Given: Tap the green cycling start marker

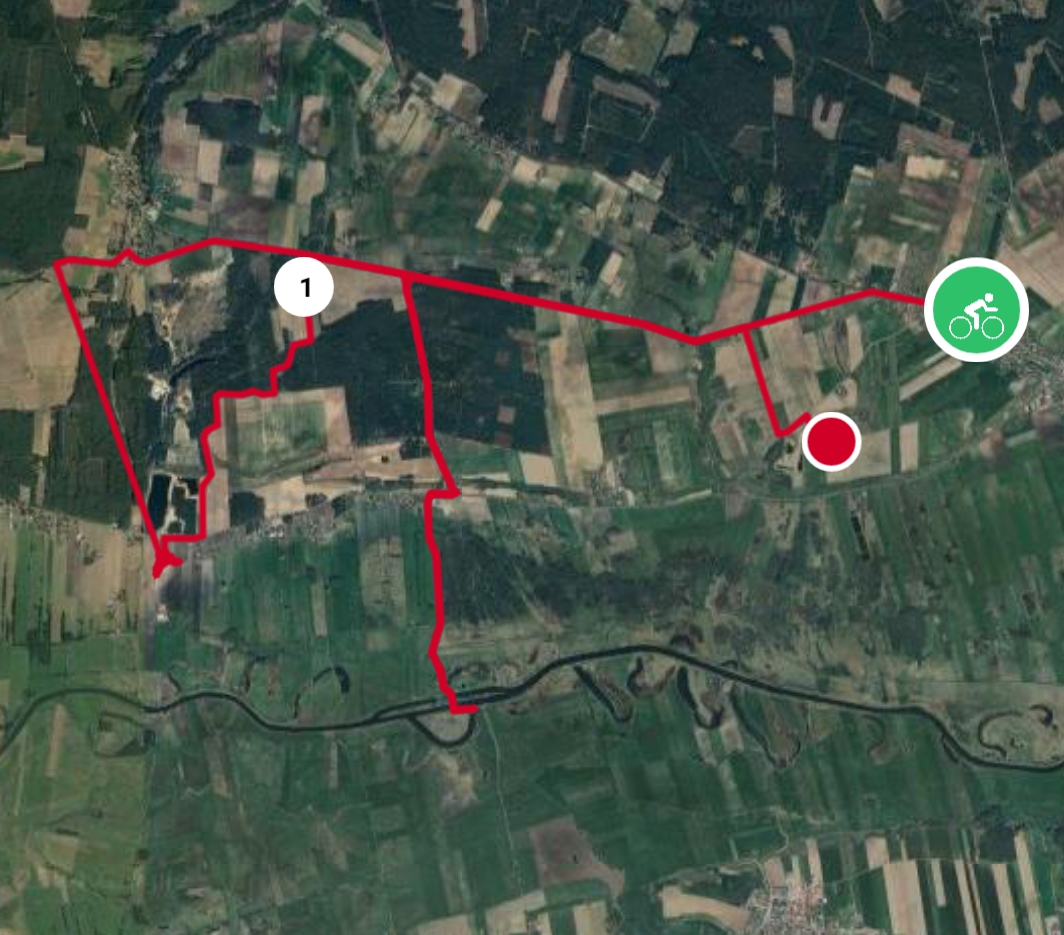Looking at the screenshot, I should (x=976, y=308).
